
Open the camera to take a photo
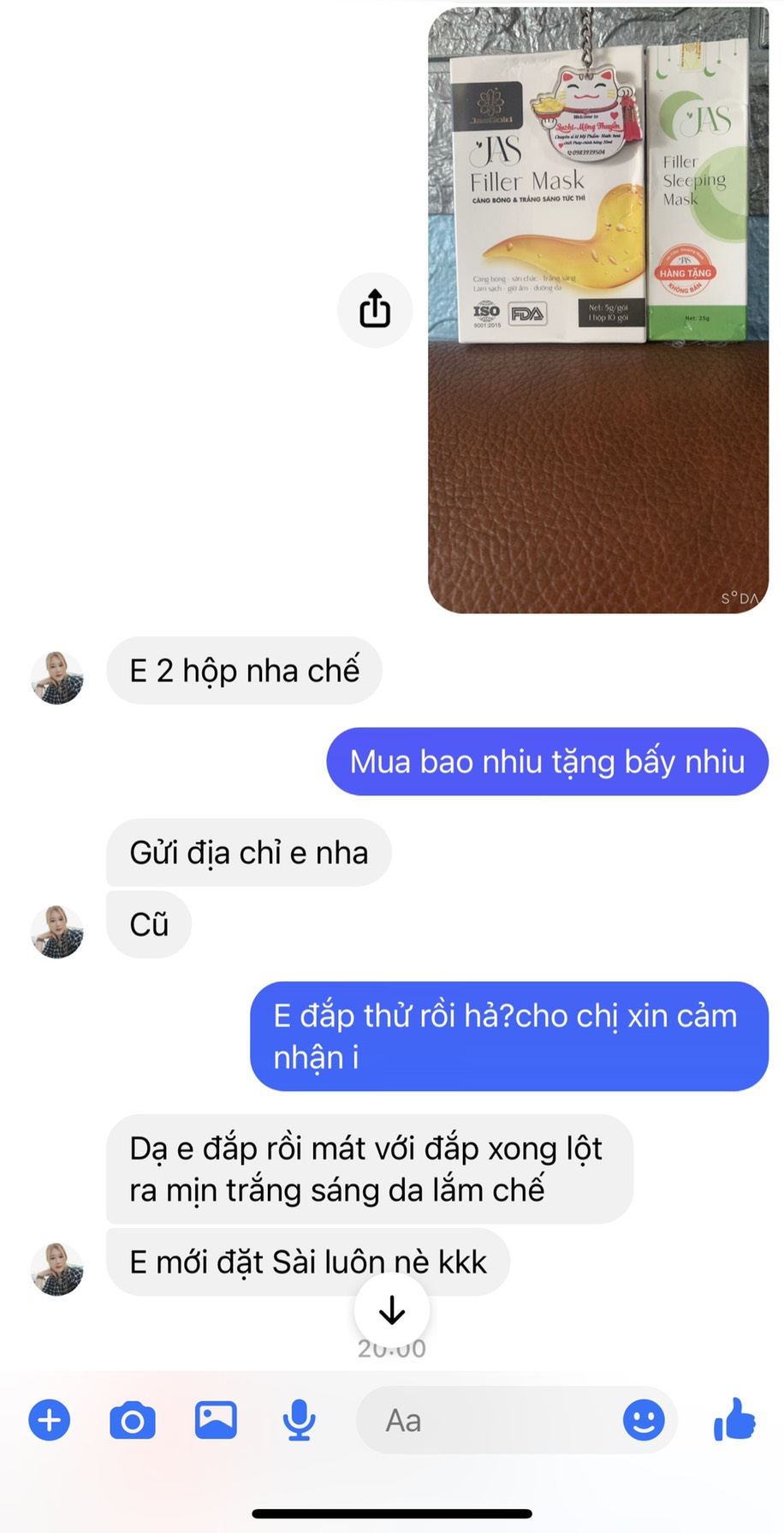(x=133, y=1421)
